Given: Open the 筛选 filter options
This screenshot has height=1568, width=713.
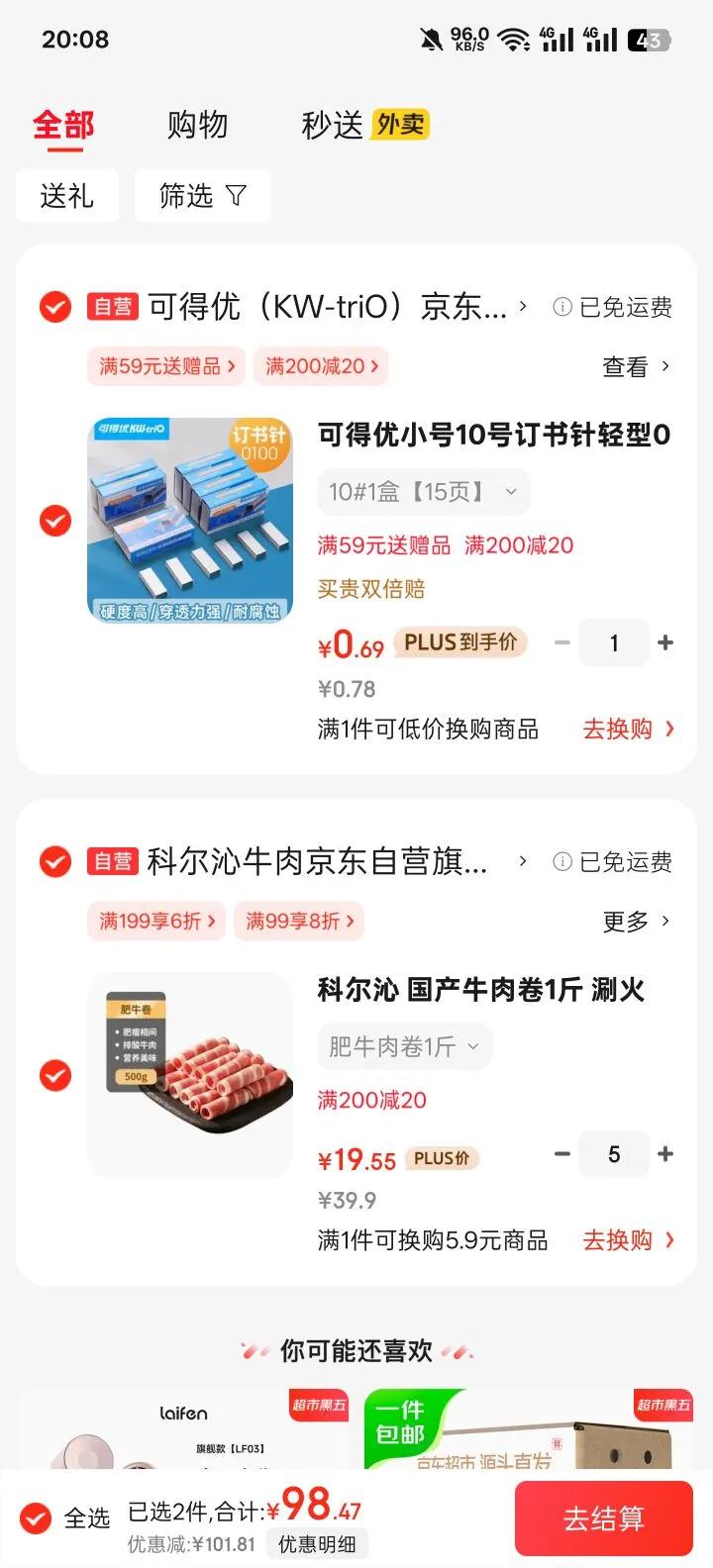Looking at the screenshot, I should [202, 196].
